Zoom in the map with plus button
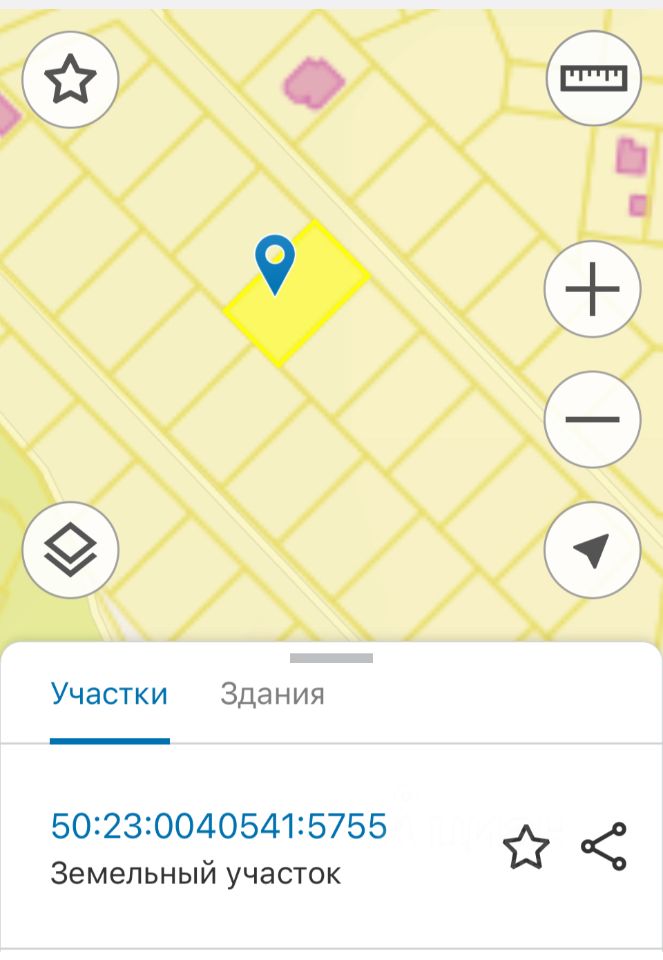Viewport: 663px width, 960px height. pyautogui.click(x=592, y=291)
